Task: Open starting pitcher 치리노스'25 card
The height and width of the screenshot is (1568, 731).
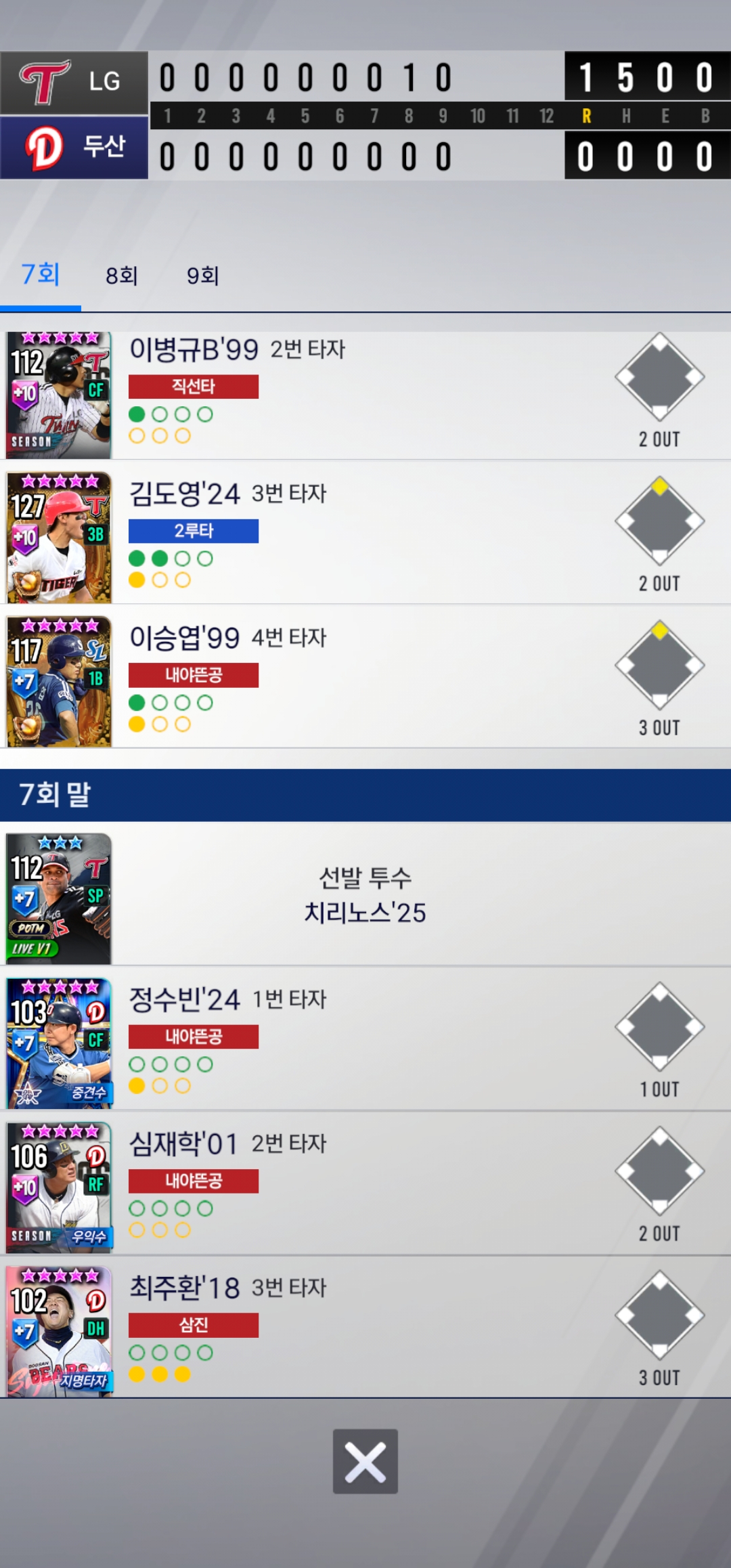Action: 59,899
